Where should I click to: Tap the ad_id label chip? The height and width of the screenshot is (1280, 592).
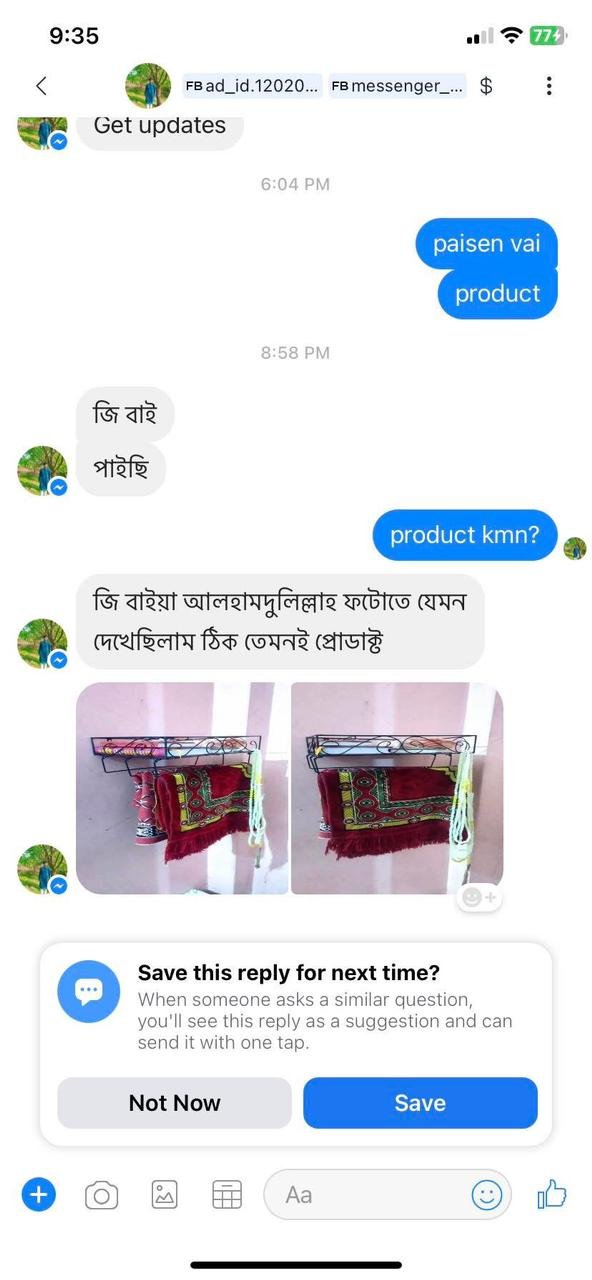click(x=254, y=86)
